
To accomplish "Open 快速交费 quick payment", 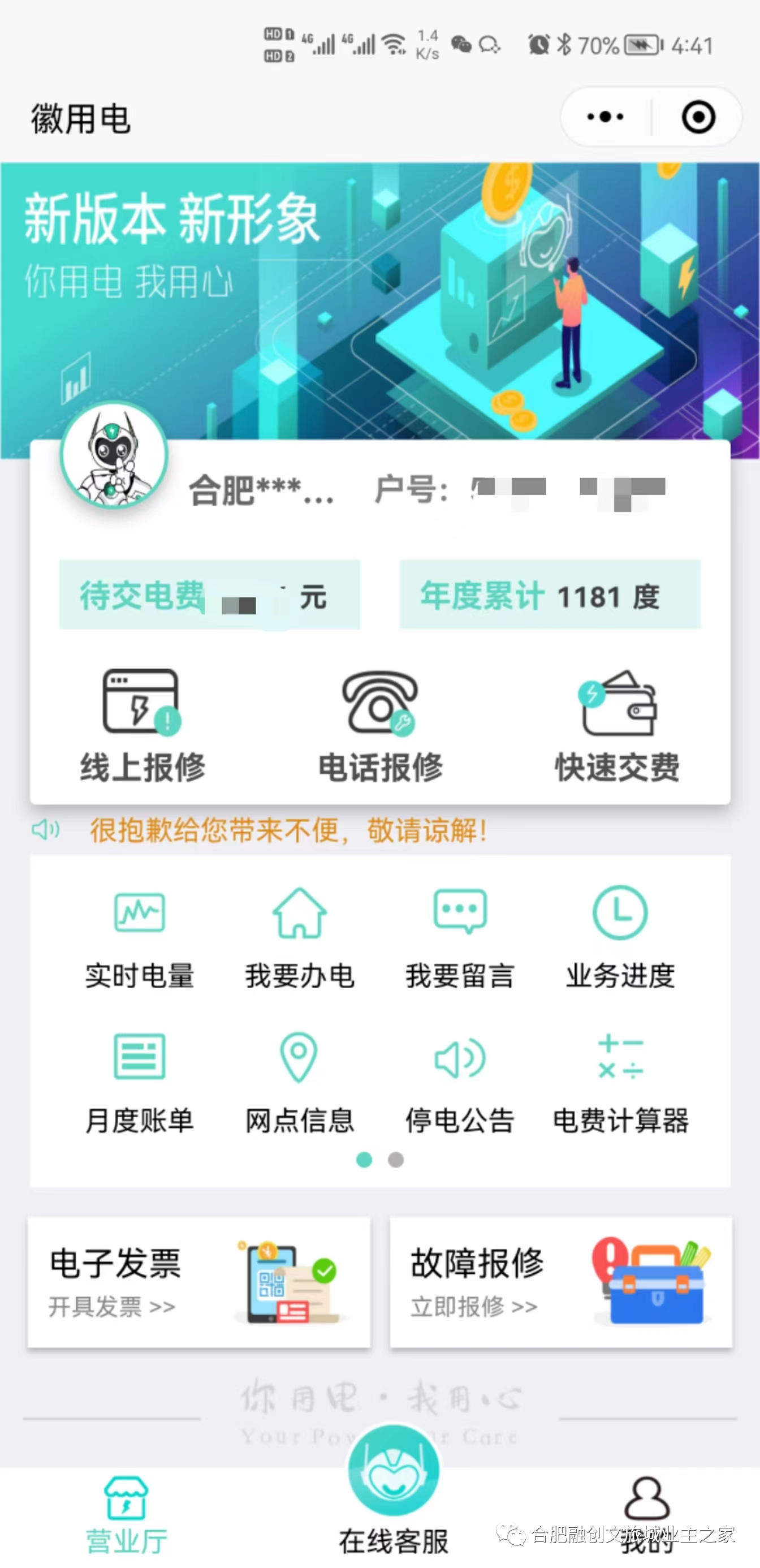I will tap(617, 725).
